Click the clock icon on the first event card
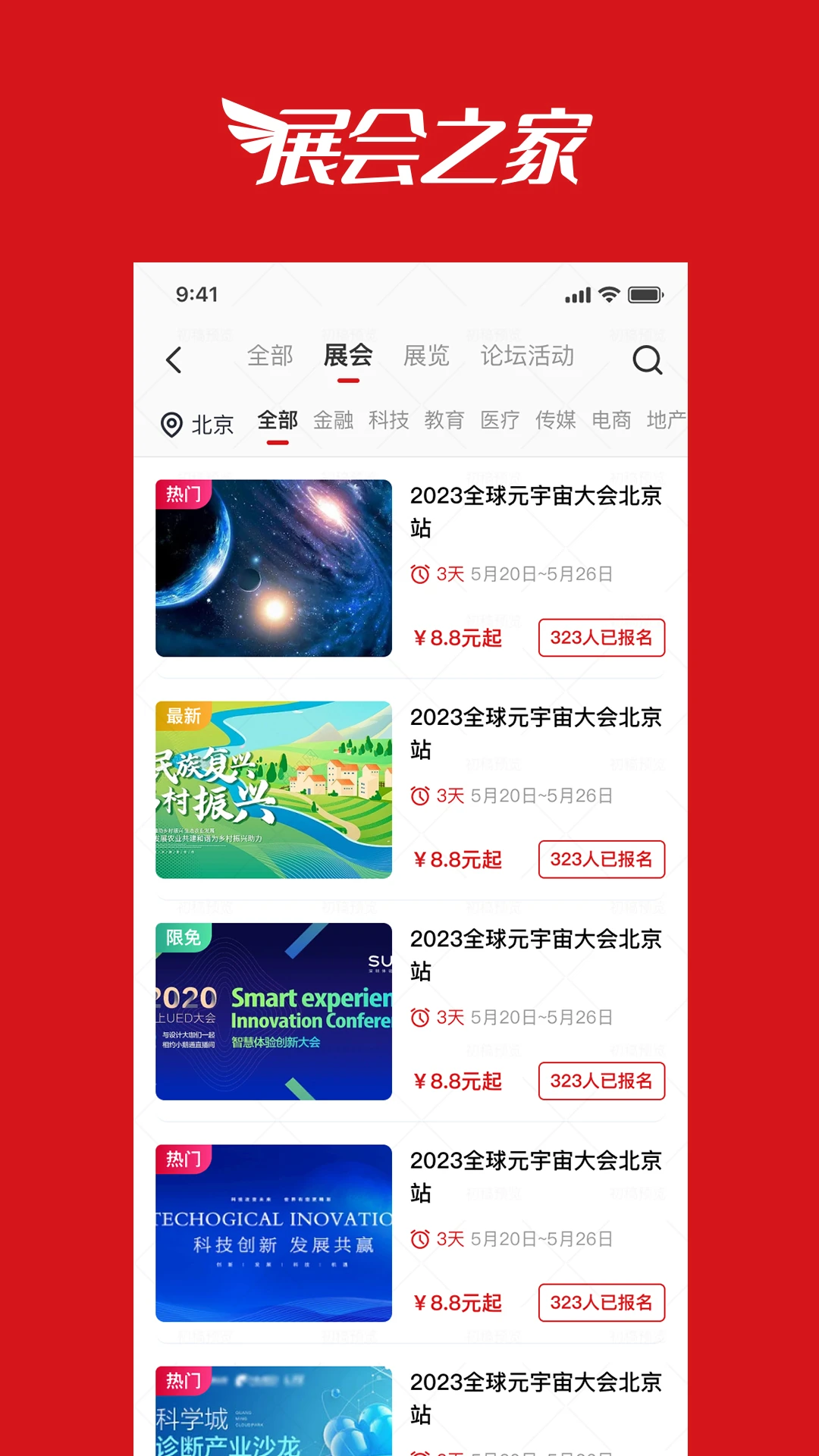Viewport: 819px width, 1456px height. [419, 574]
